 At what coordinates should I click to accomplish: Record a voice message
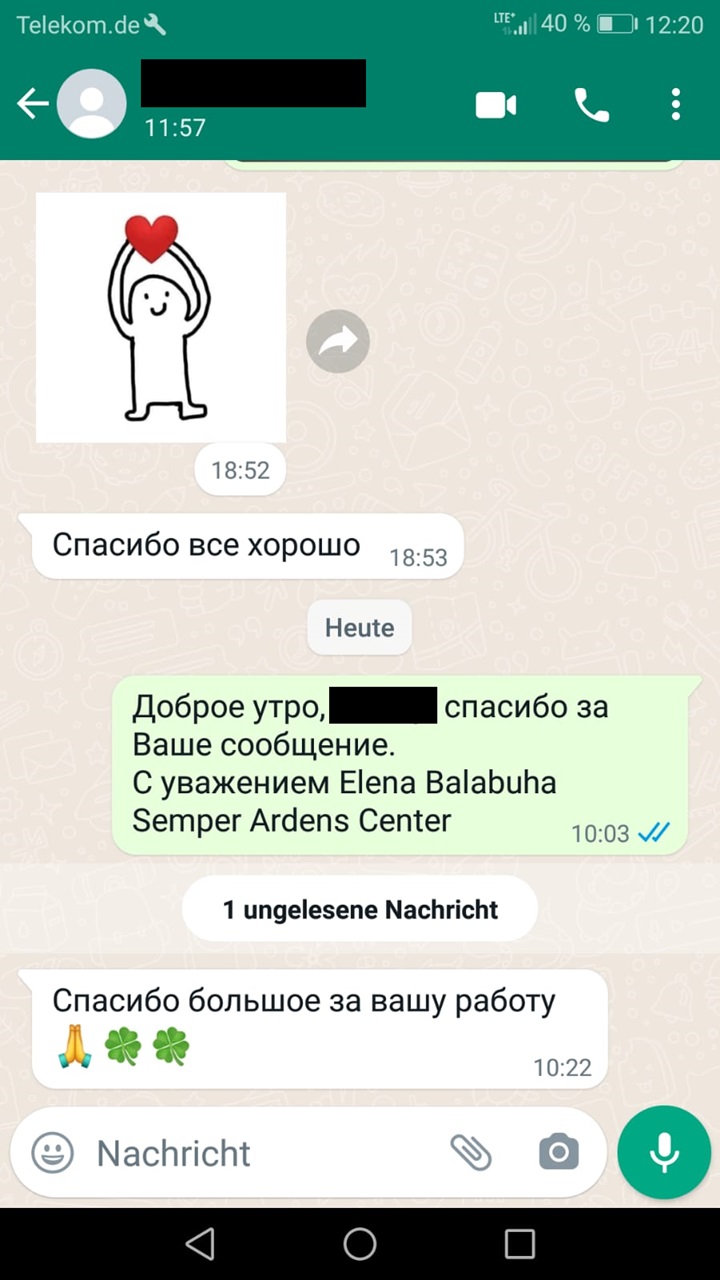[664, 1153]
